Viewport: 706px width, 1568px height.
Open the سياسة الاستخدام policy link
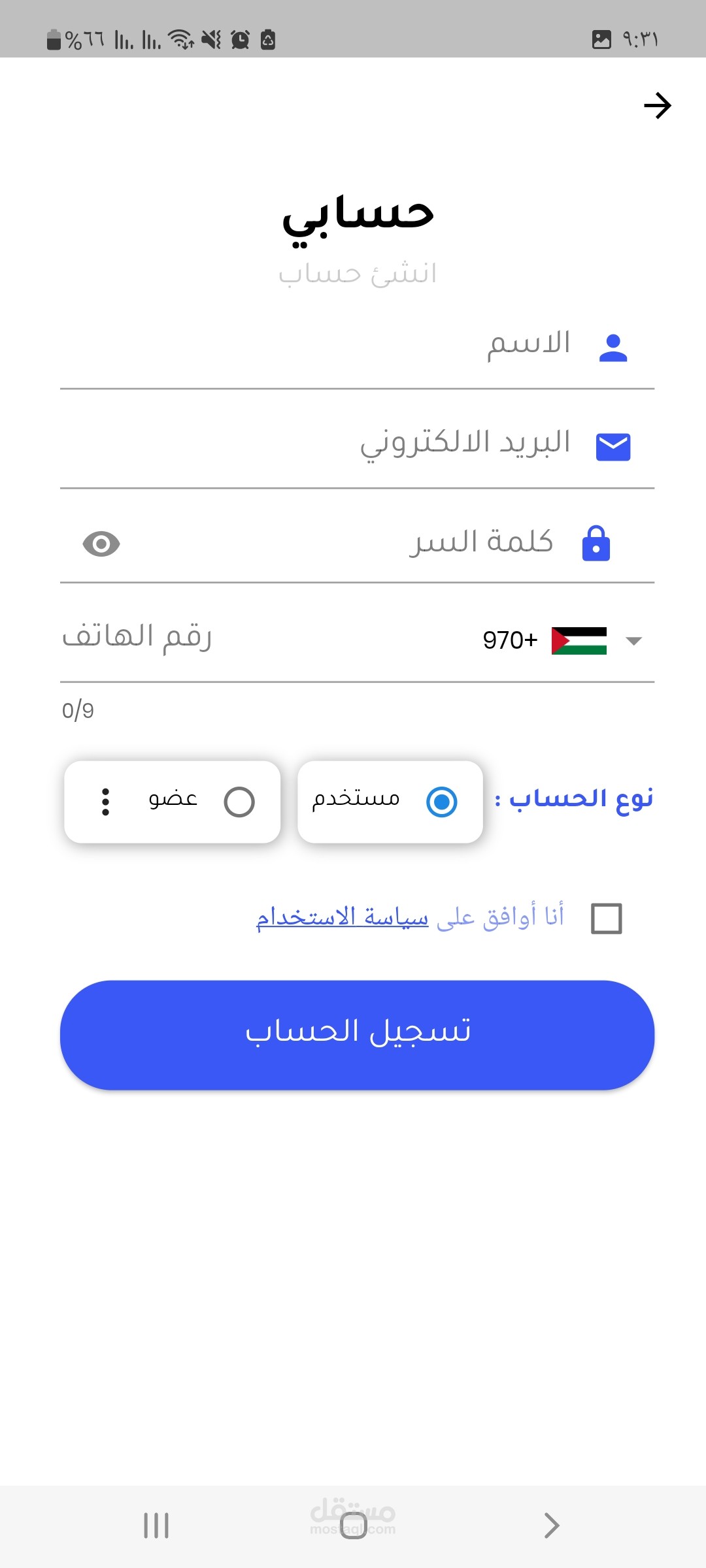[342, 917]
